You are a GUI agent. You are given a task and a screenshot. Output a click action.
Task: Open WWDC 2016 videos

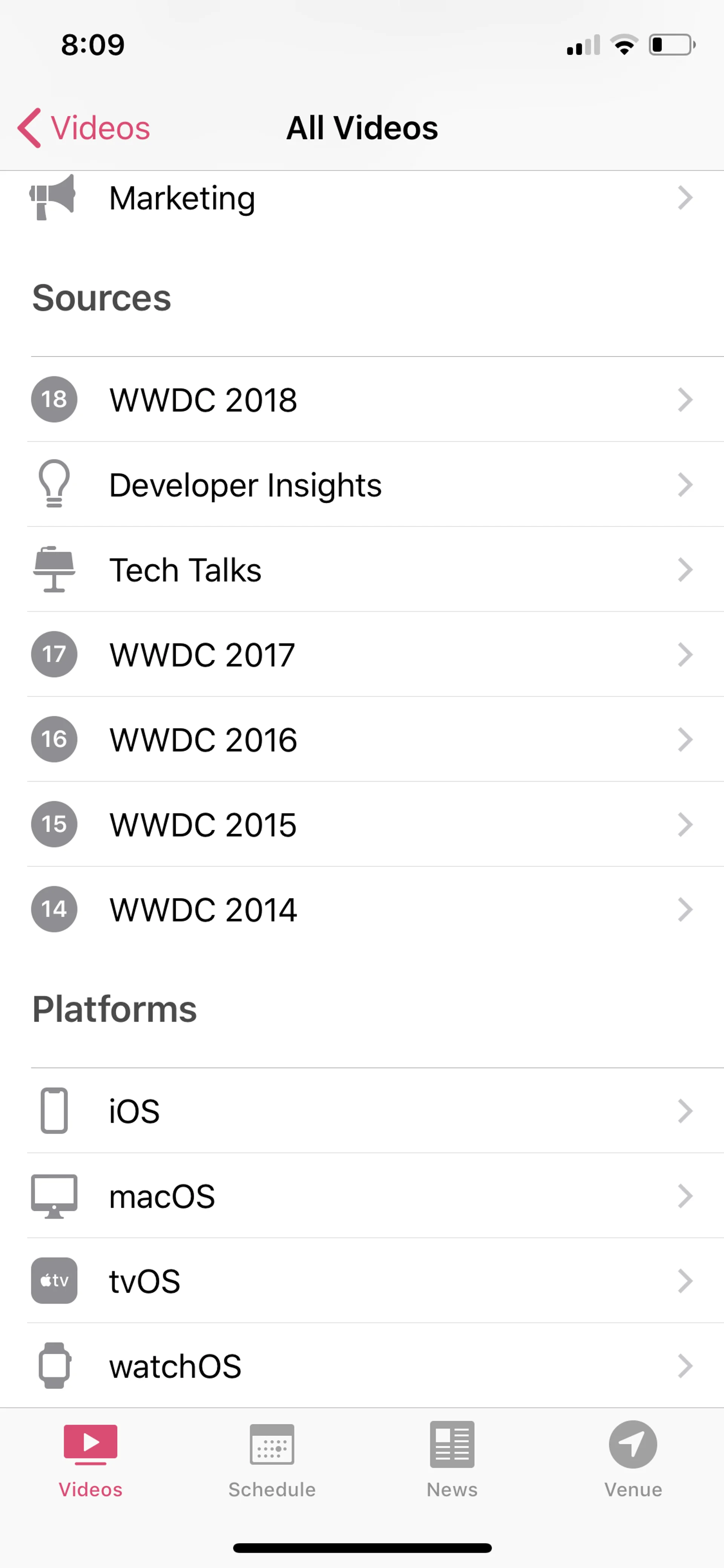(362, 740)
